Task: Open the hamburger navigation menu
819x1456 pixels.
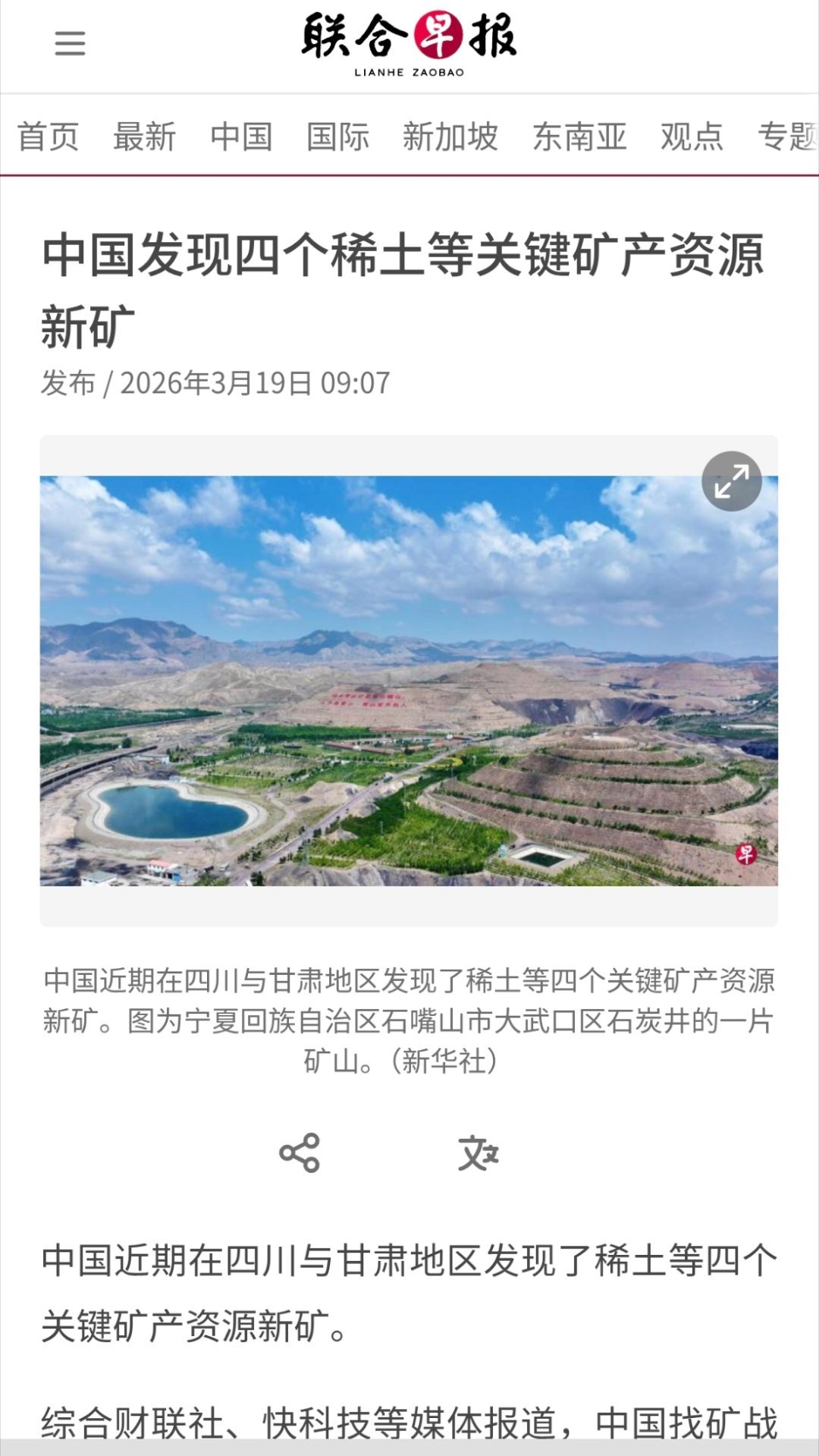Action: click(69, 45)
